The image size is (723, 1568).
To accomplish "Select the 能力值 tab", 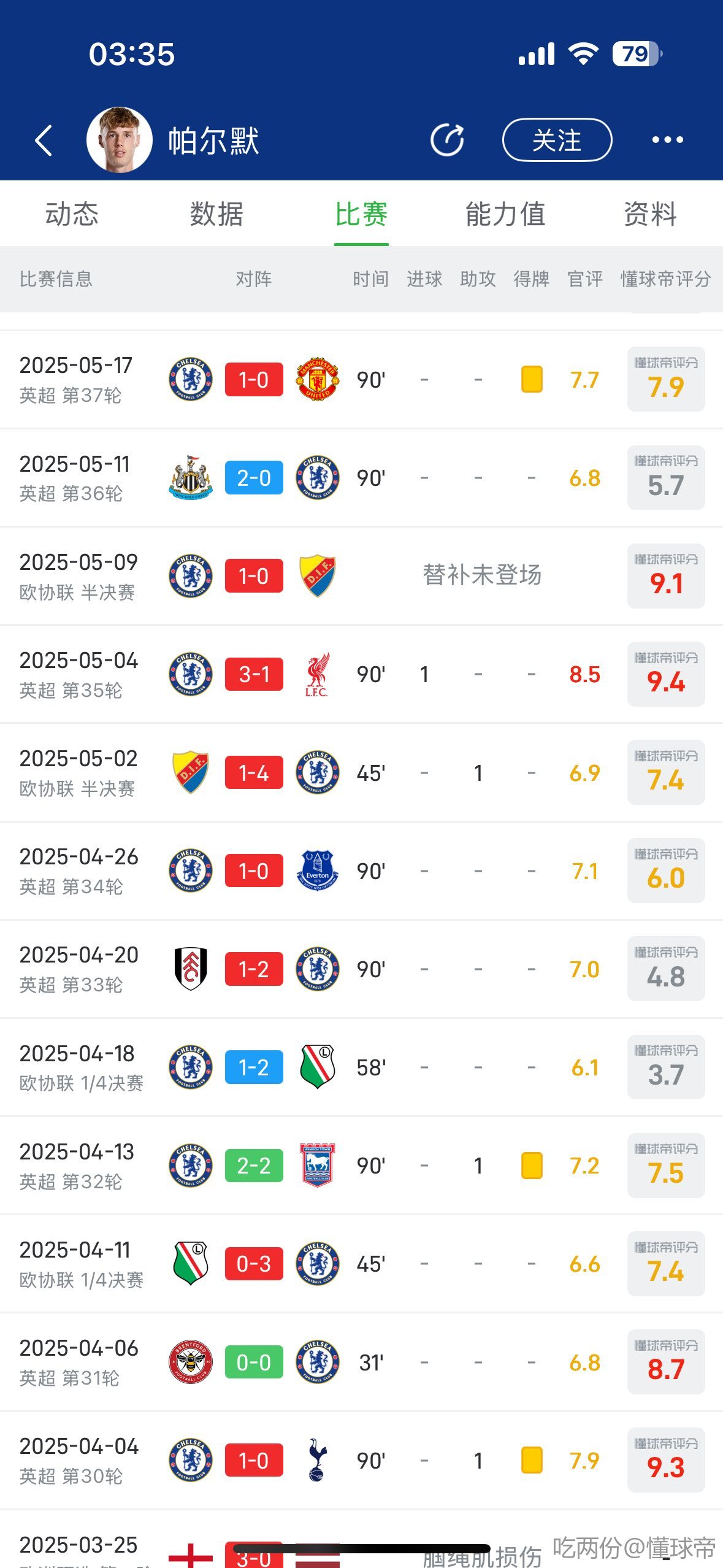I will (x=505, y=214).
